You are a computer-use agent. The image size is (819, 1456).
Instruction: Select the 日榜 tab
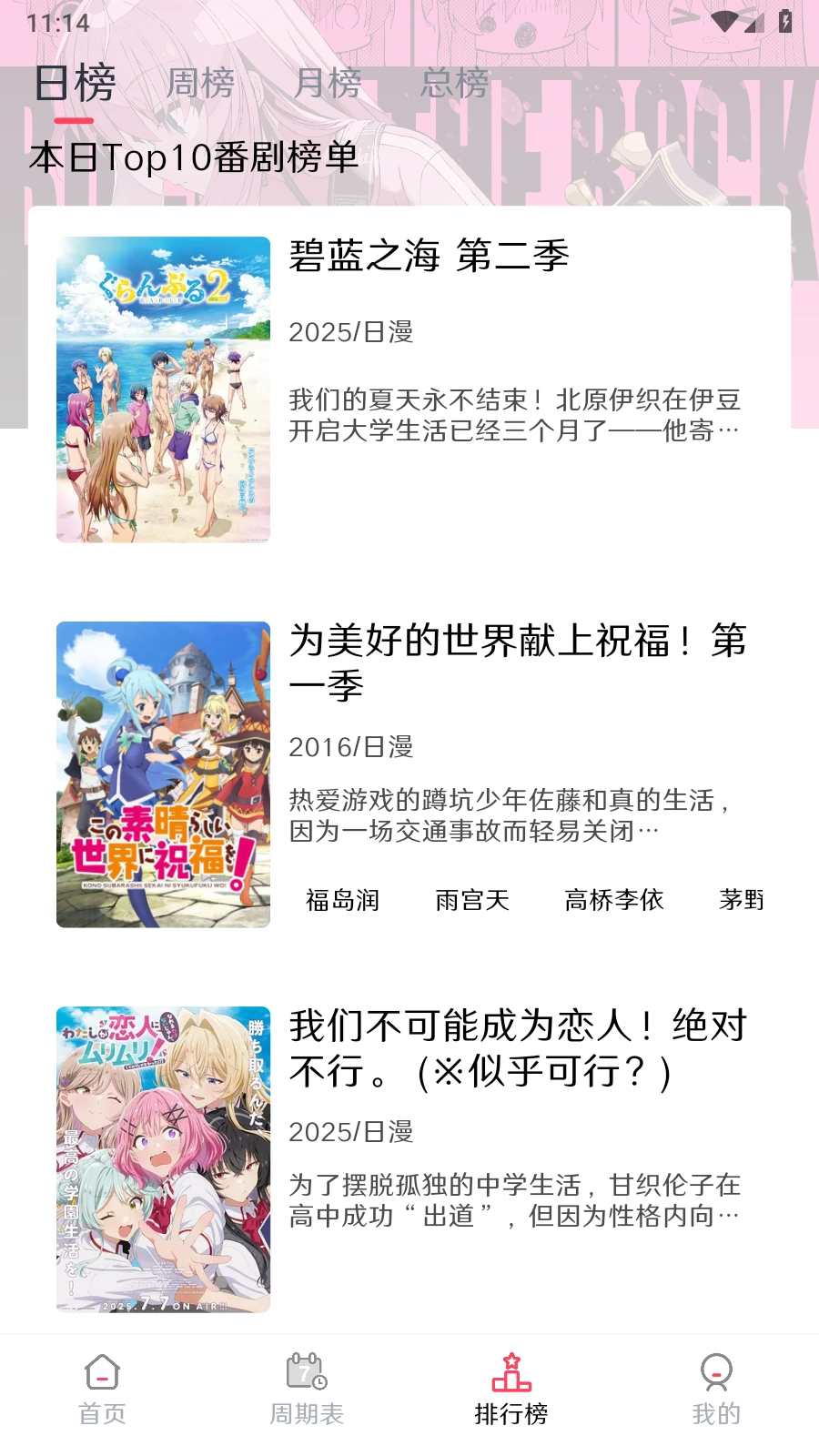[76, 84]
